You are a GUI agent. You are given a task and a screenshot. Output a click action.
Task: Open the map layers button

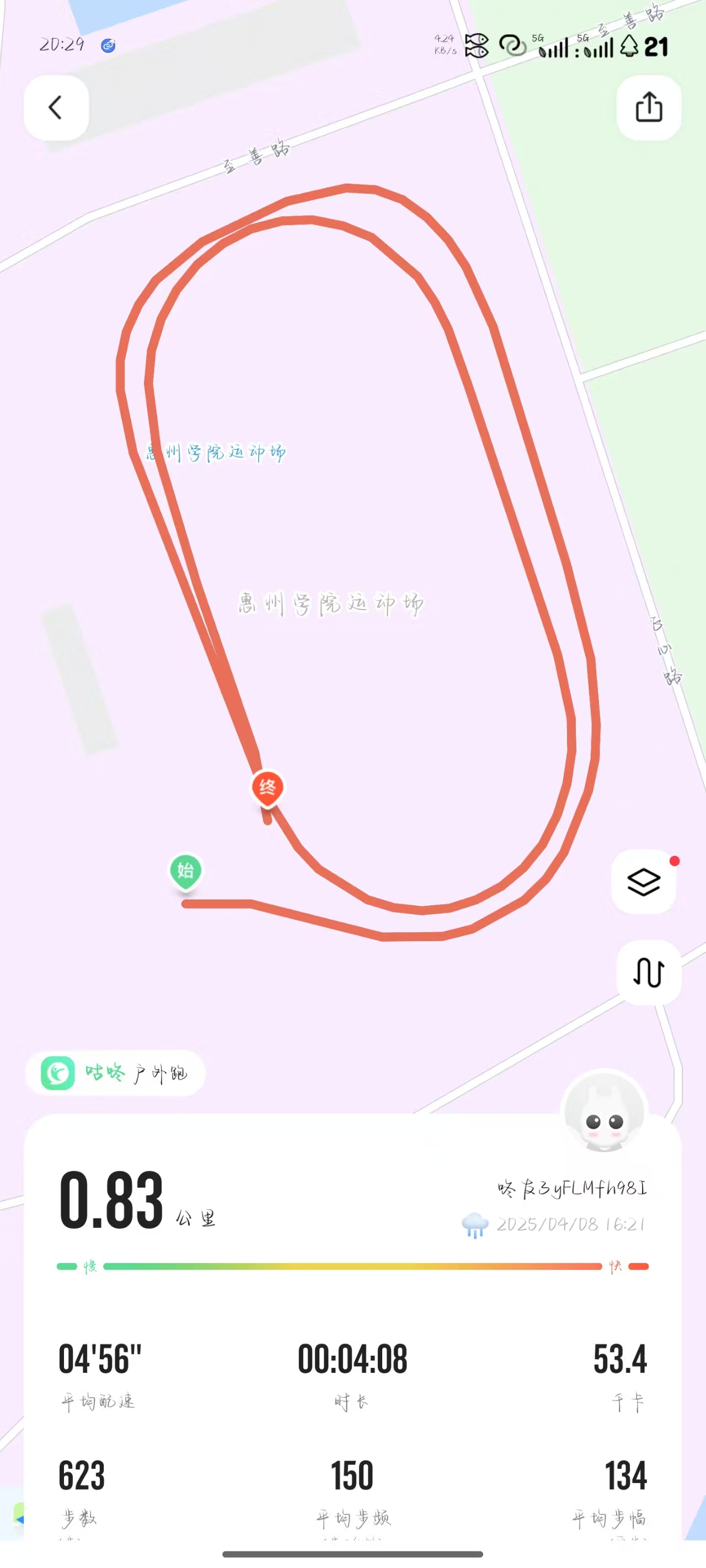point(644,882)
